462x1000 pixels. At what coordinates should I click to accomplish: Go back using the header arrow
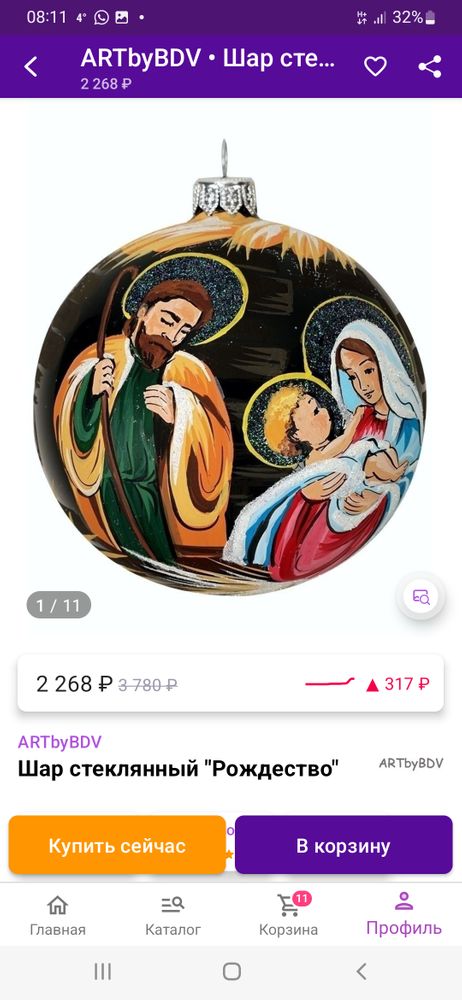pos(30,67)
